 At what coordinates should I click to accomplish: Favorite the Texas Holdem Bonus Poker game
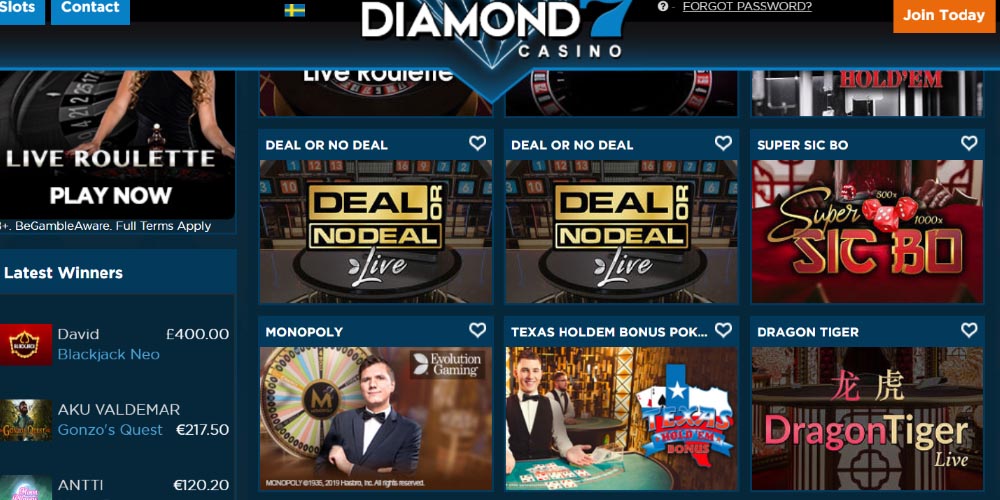723,330
